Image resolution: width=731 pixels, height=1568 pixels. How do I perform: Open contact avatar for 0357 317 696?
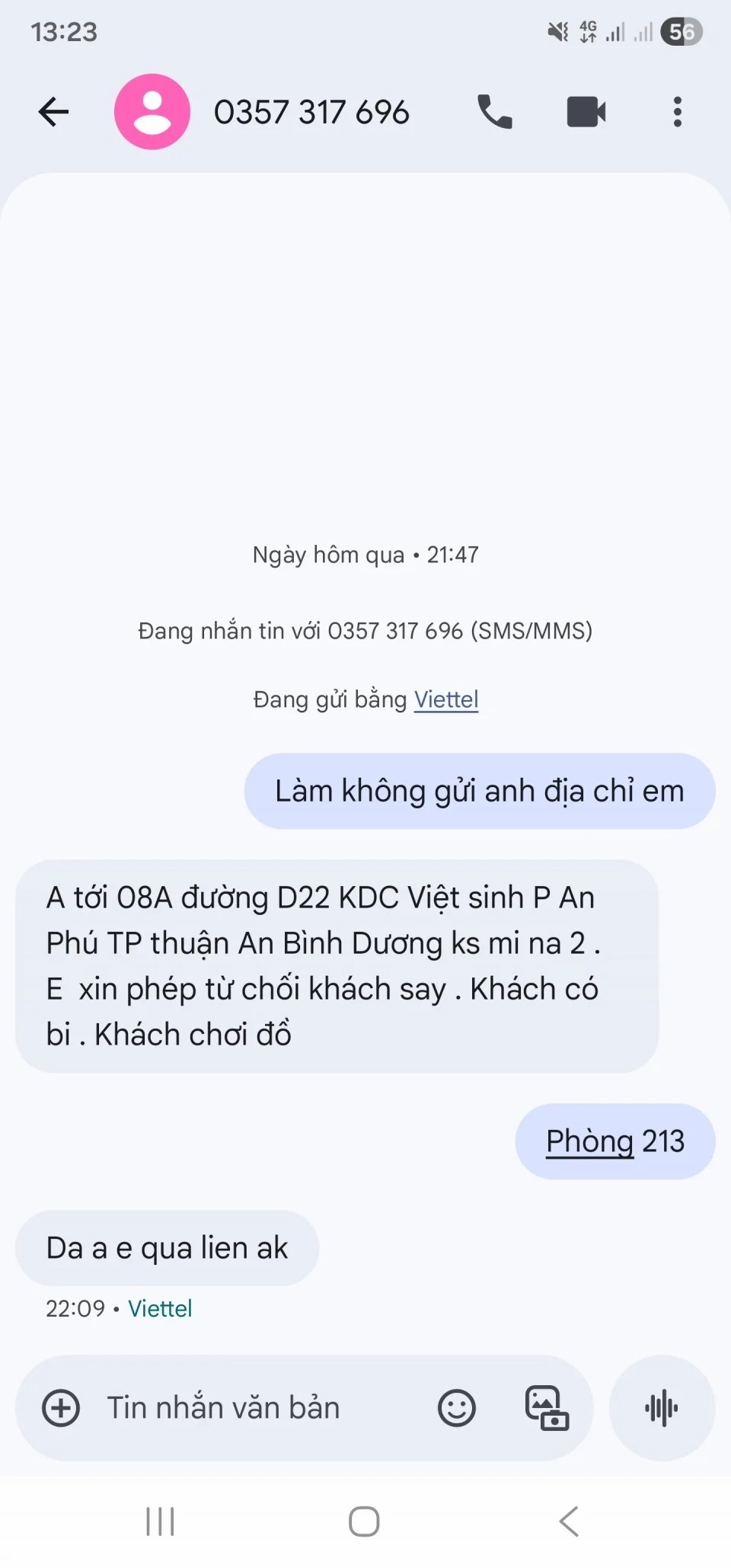tap(152, 112)
